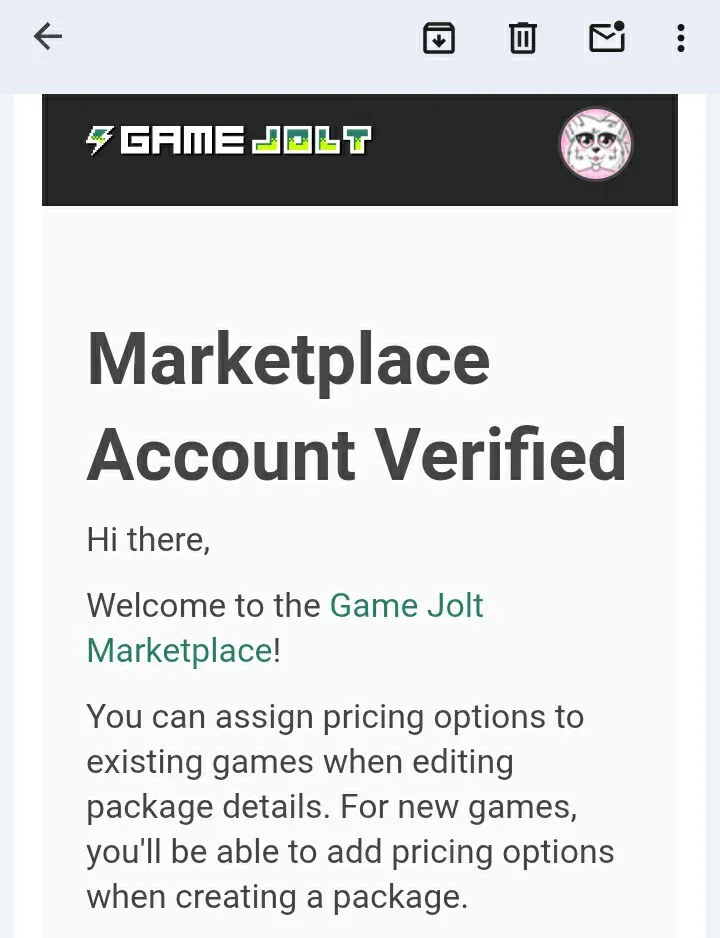The width and height of the screenshot is (720, 938).
Task: Mark this email as unread
Action: pos(606,37)
